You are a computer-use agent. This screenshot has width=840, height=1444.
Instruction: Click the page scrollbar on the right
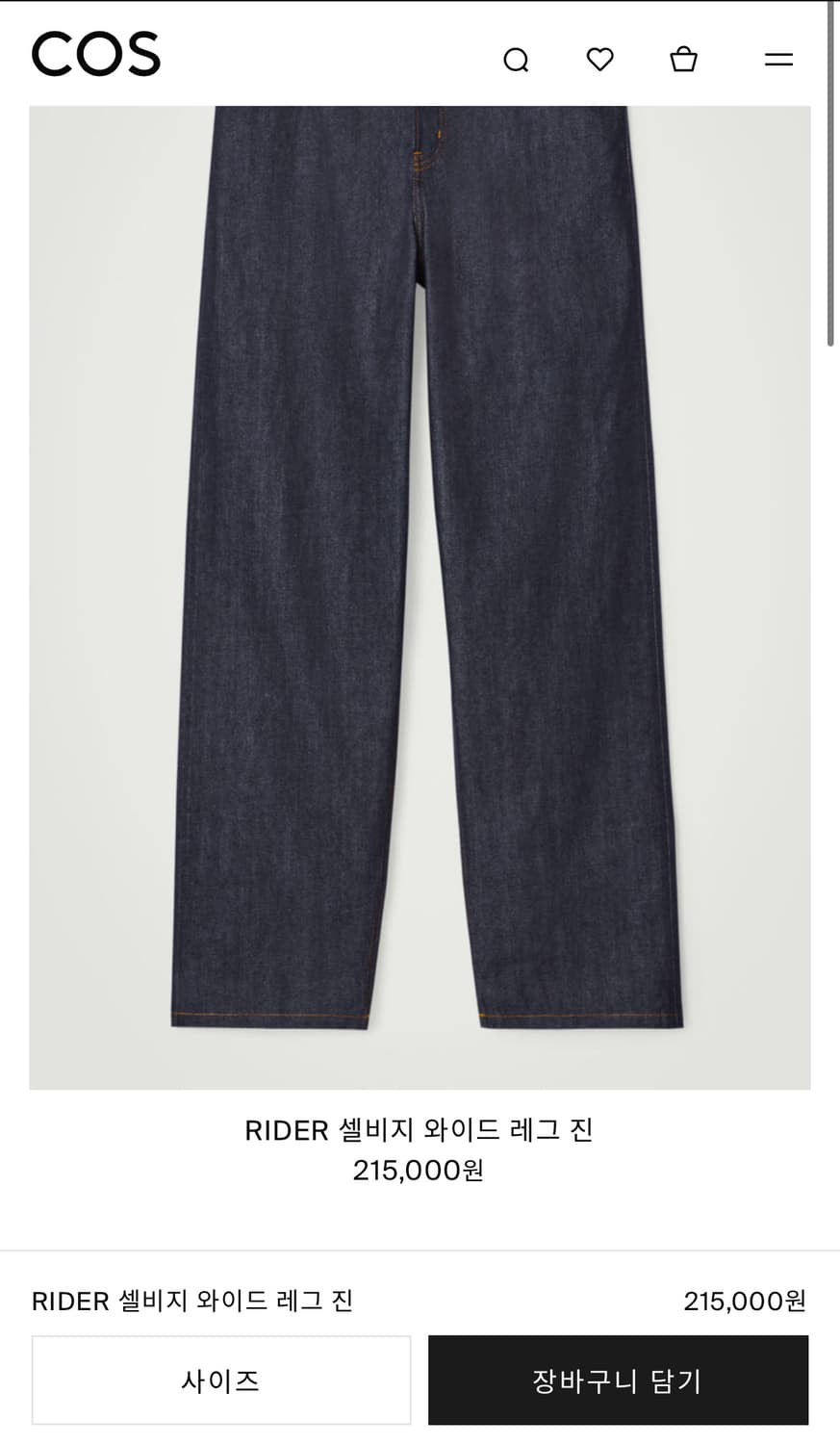click(831, 173)
